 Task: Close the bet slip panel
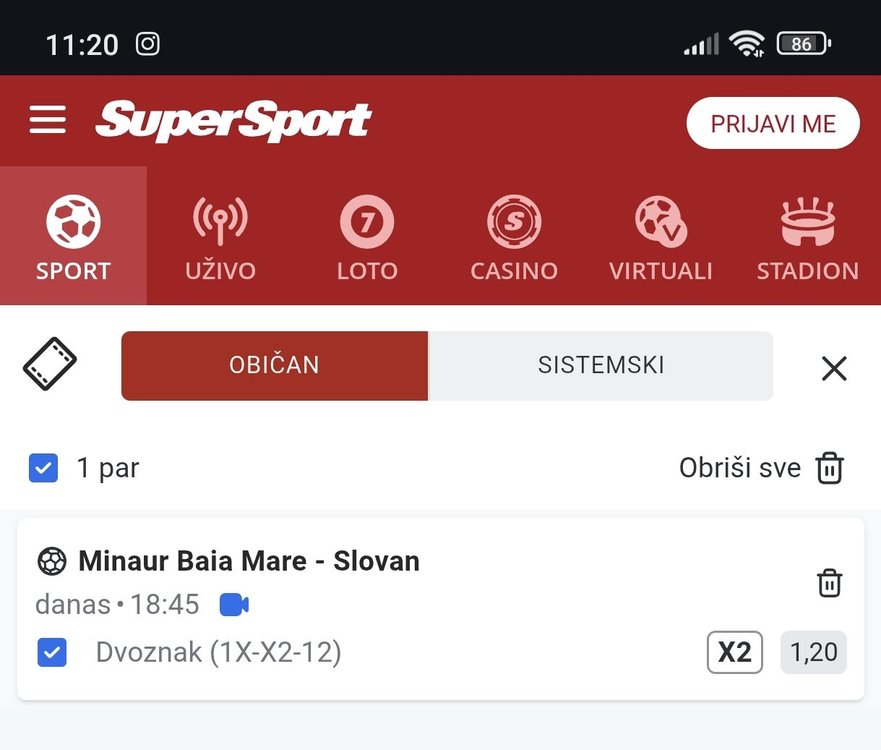833,368
